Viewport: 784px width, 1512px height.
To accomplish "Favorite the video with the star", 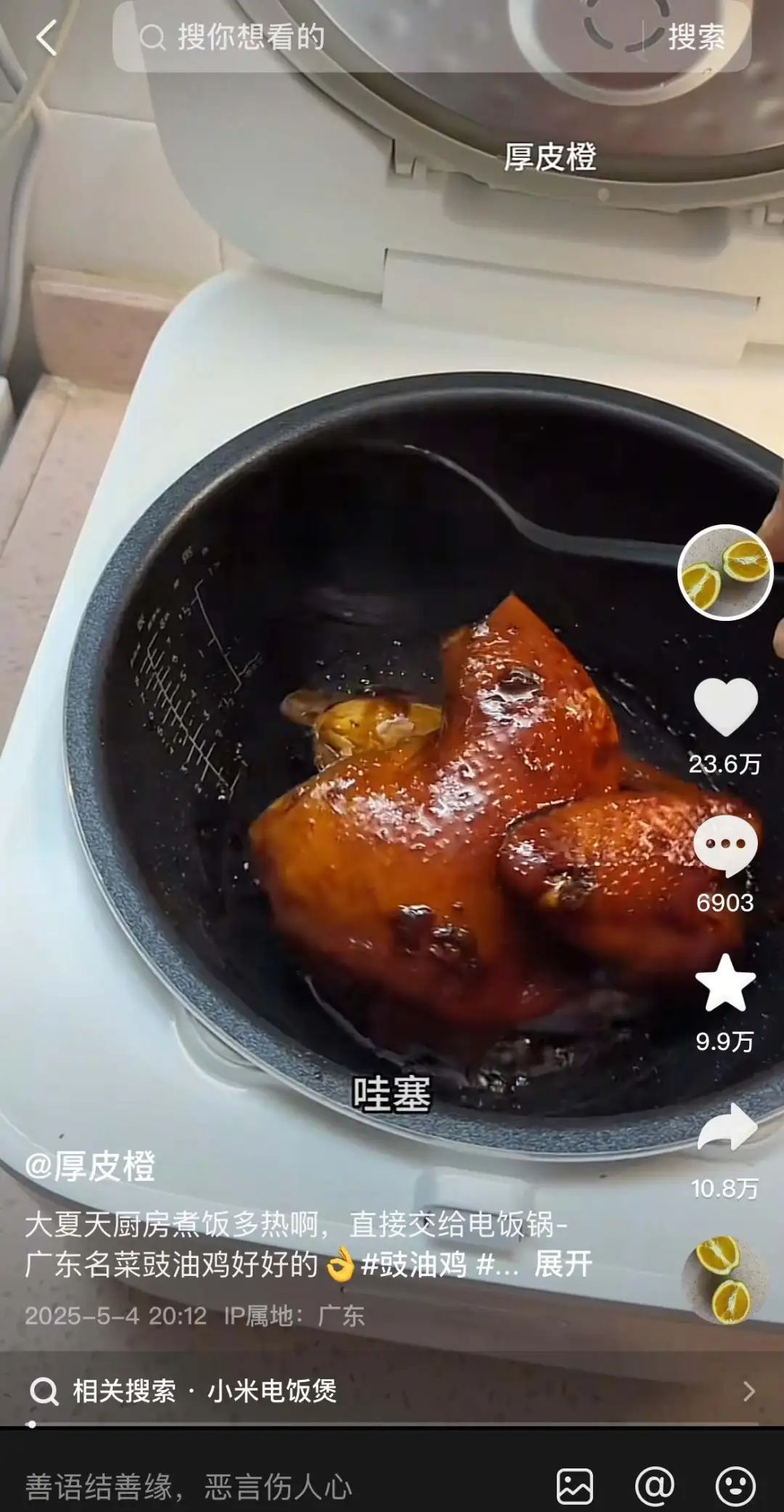I will click(x=724, y=984).
